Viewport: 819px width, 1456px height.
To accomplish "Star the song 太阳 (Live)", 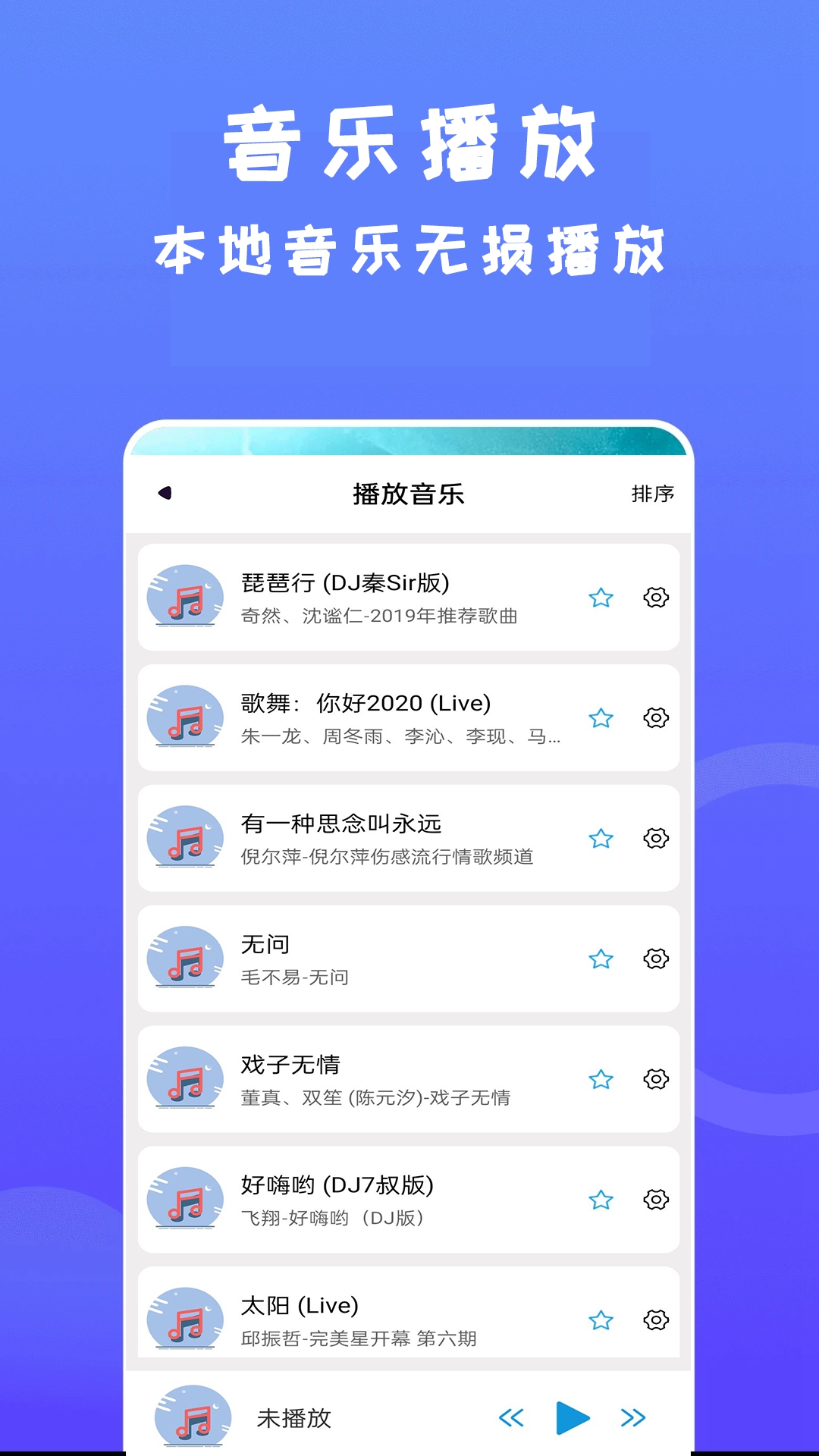I will (x=600, y=1319).
